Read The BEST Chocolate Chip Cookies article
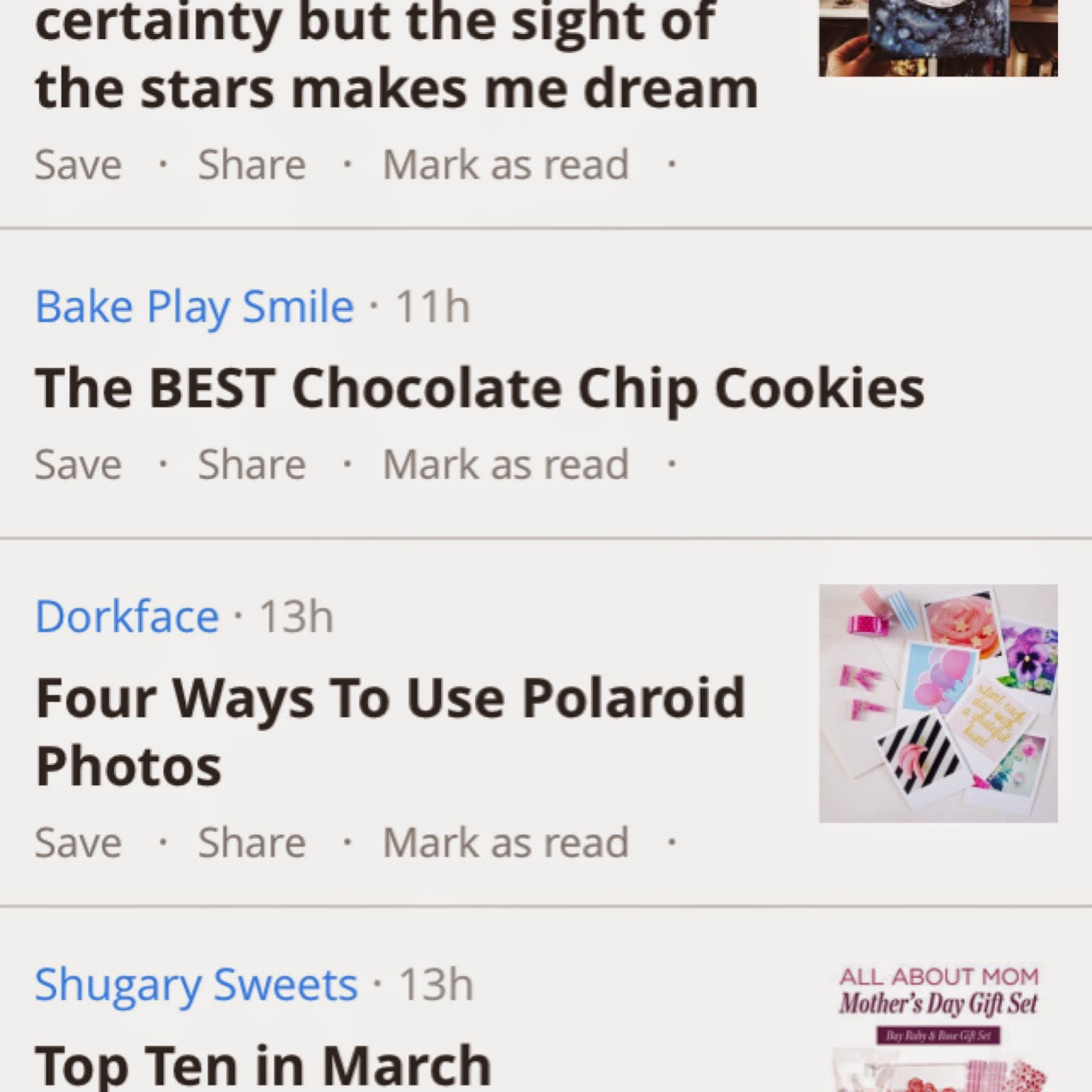Screen dimensions: 1092x1092 pos(479,388)
